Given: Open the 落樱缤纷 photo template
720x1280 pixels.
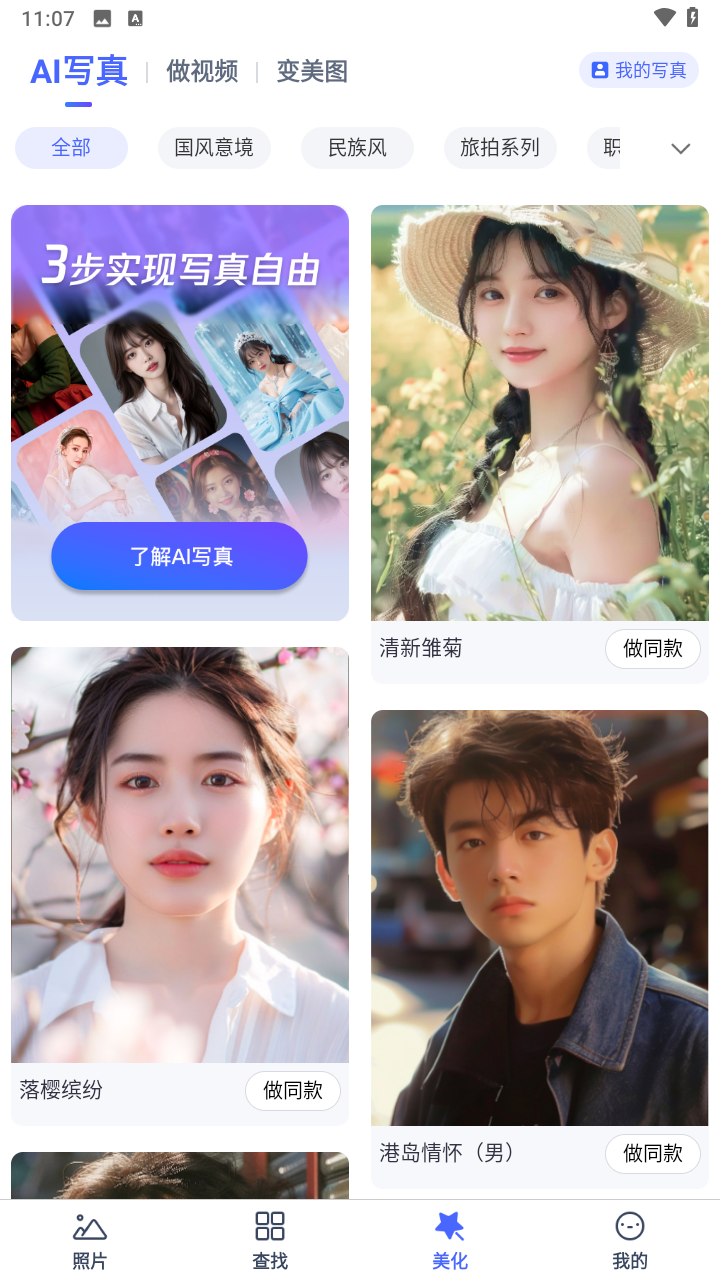Looking at the screenshot, I should tap(180, 854).
